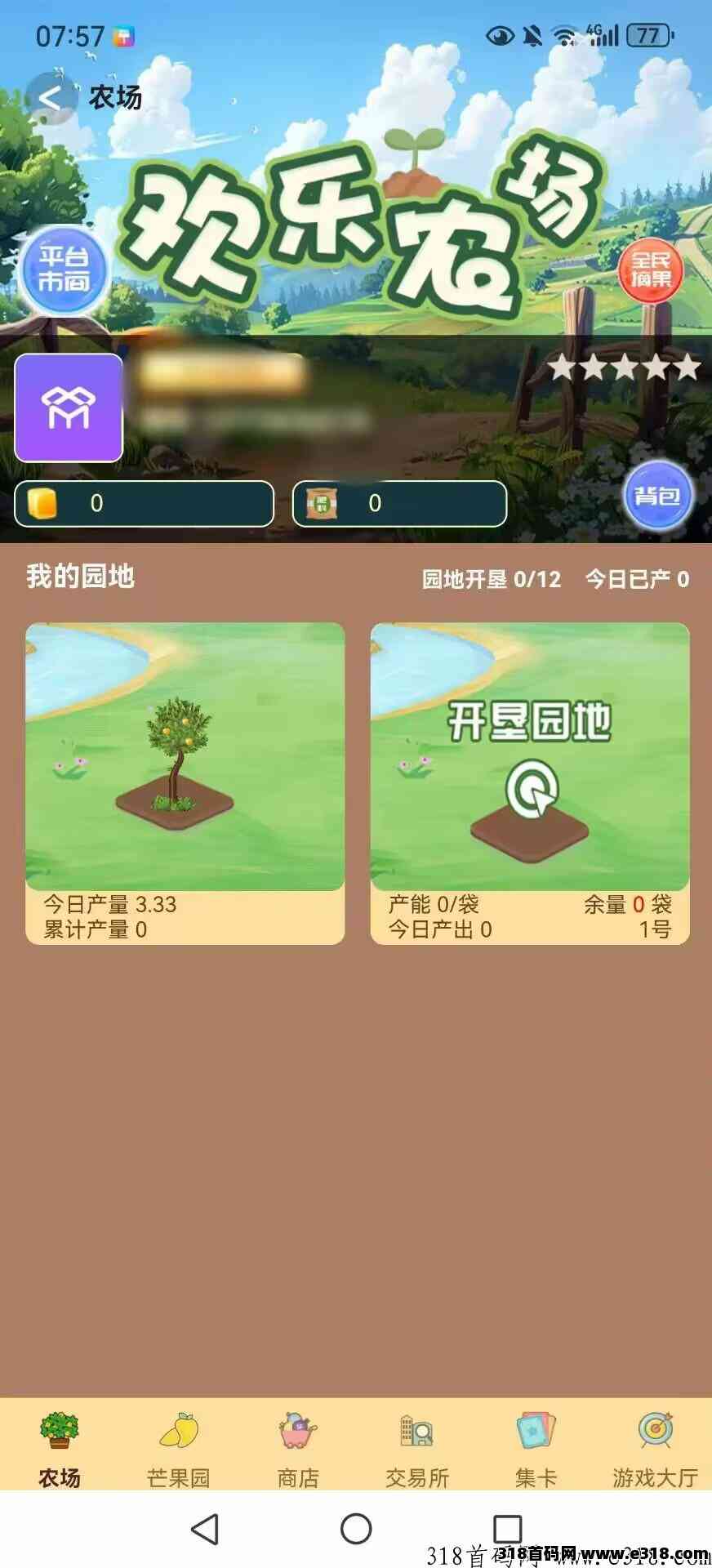Tap the 全民摘果 red bubble
Viewport: 712px width, 1568px height.
click(x=650, y=270)
